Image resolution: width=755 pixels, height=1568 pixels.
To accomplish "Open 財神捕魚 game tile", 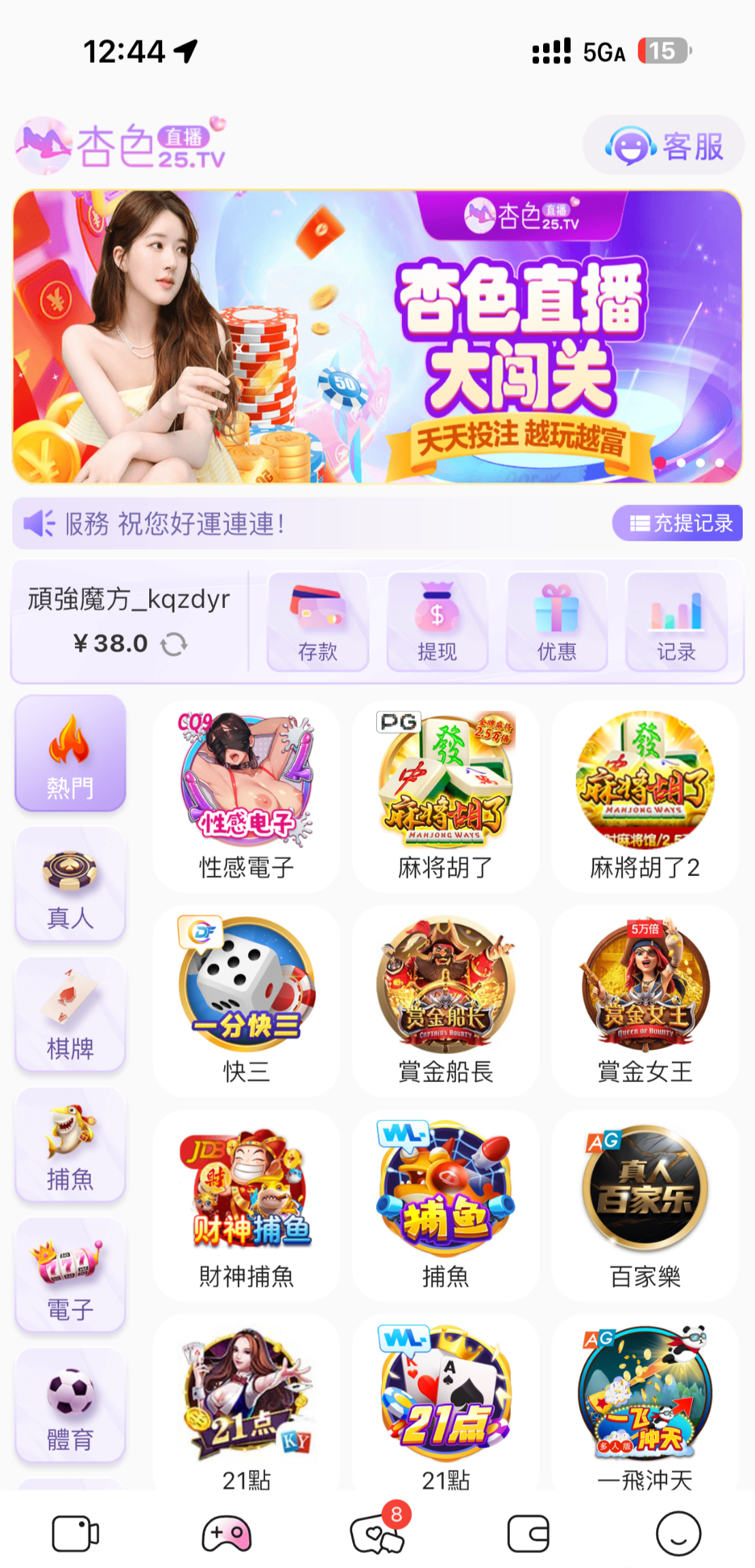I will pyautogui.click(x=246, y=1205).
